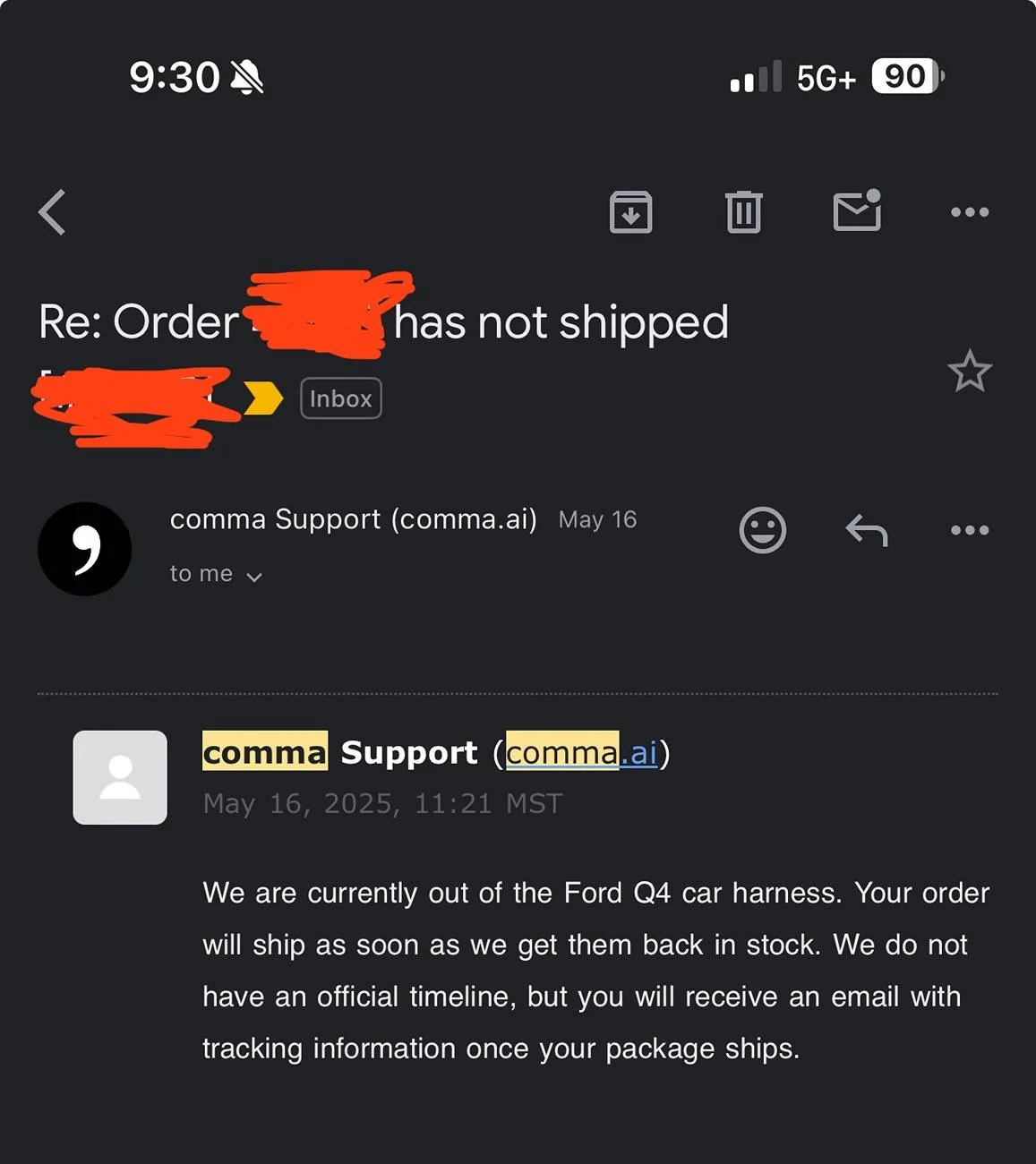The height and width of the screenshot is (1164, 1036).
Task: Expand the 'to me' recipient details
Action: (216, 574)
